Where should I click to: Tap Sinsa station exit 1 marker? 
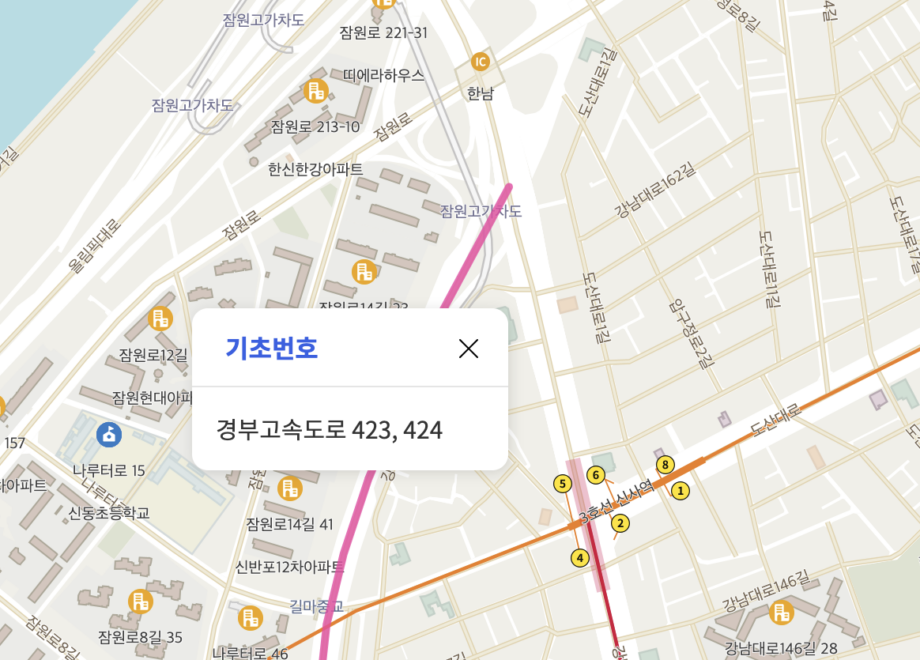pos(680,490)
